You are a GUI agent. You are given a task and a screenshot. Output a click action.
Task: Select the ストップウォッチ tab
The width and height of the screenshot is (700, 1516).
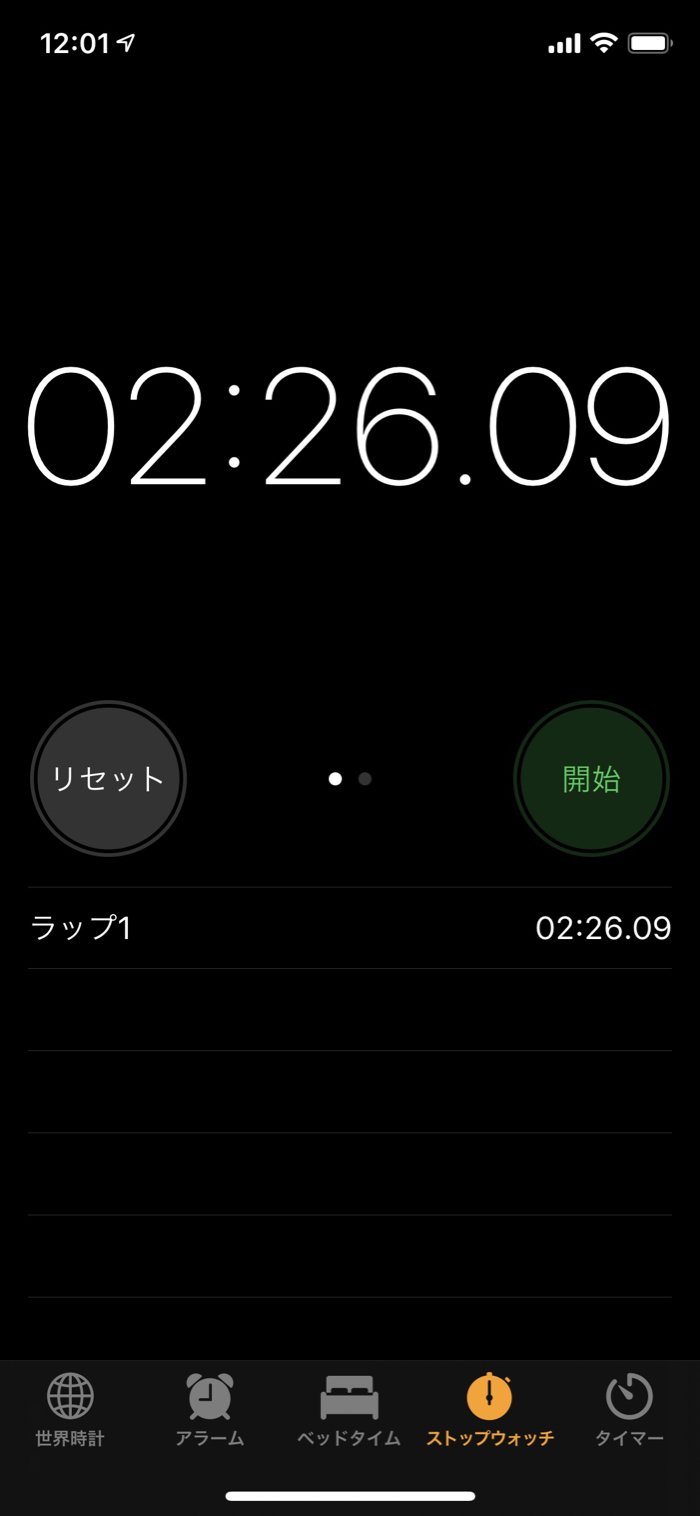tap(490, 1410)
